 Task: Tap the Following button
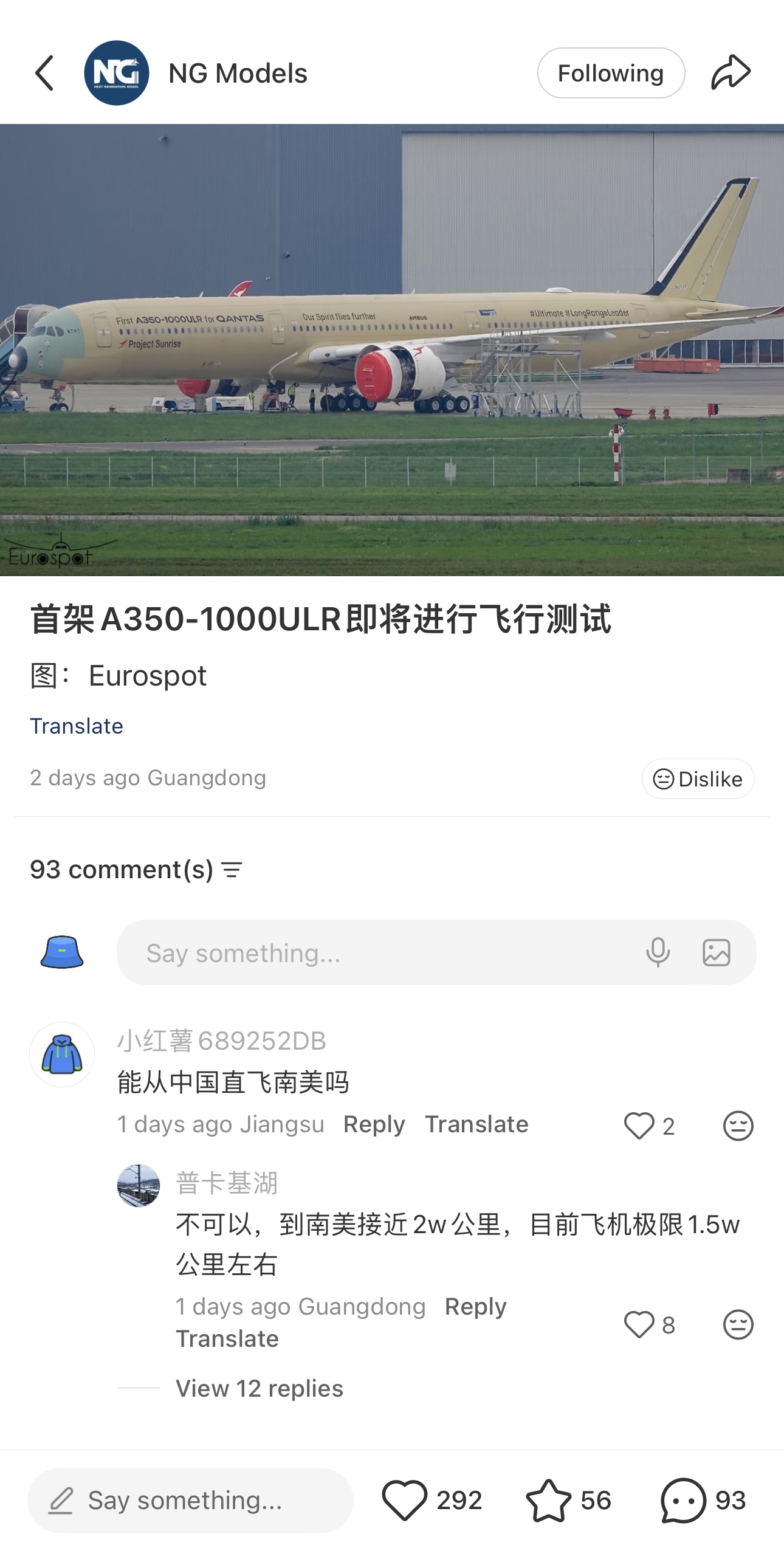pyautogui.click(x=610, y=73)
